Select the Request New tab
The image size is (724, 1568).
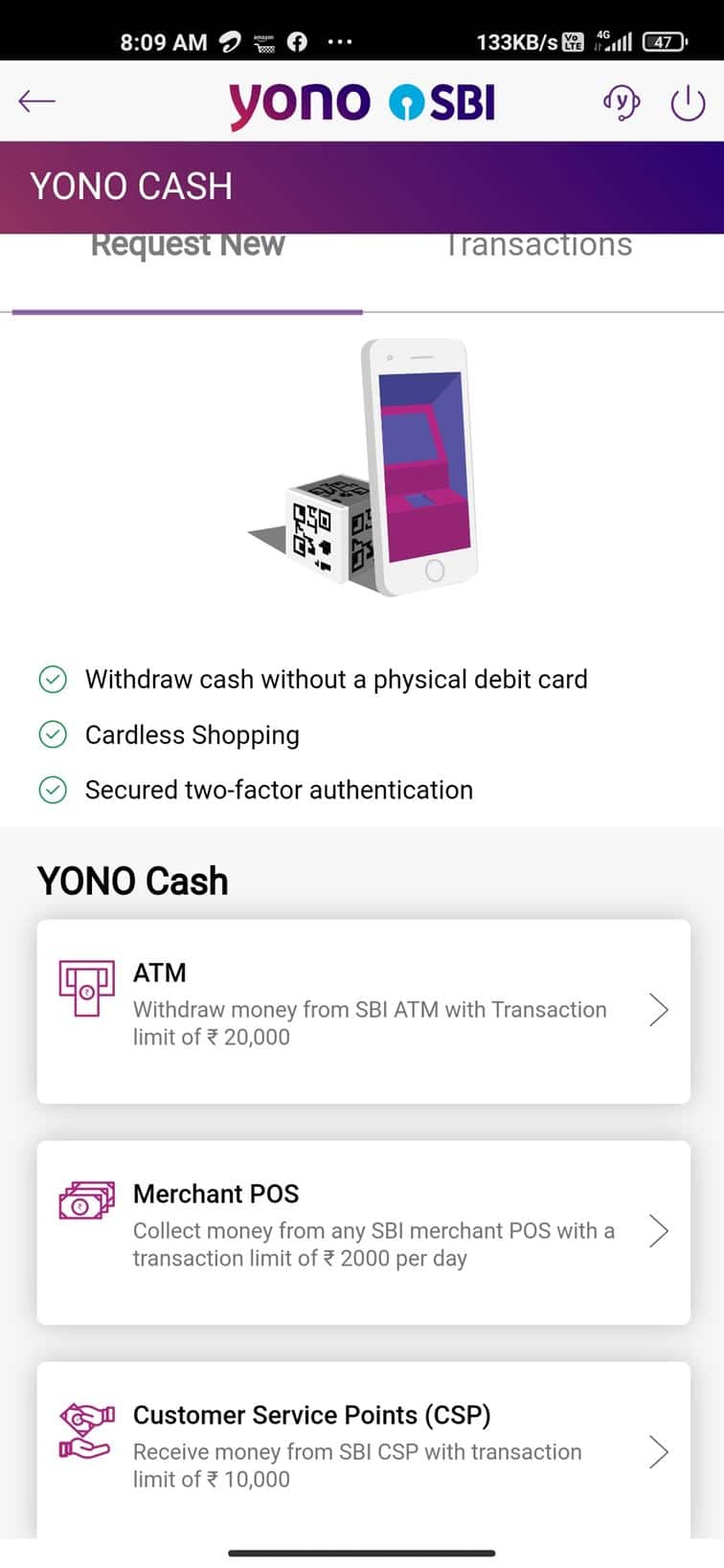(187, 245)
